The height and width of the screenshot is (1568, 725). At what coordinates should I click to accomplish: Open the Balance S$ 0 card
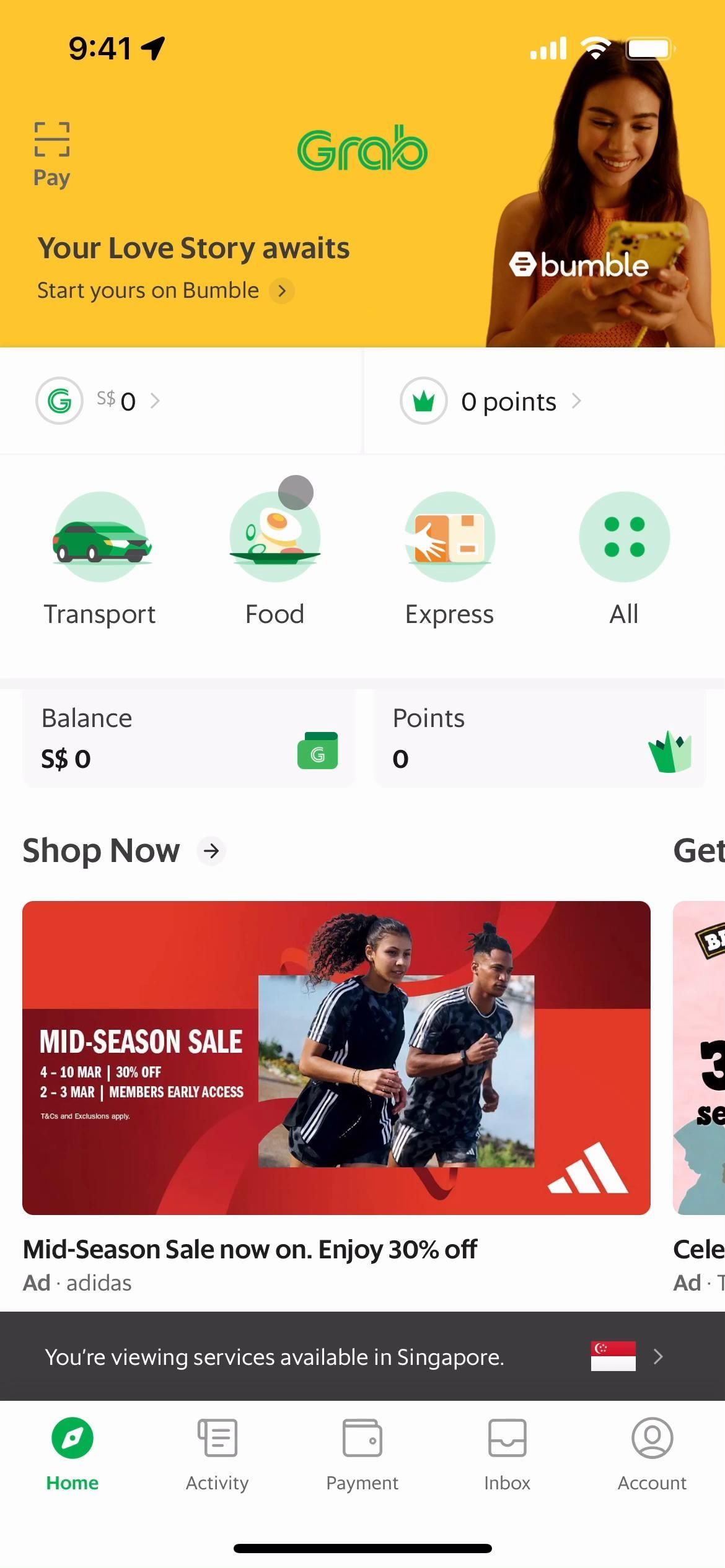[189, 738]
